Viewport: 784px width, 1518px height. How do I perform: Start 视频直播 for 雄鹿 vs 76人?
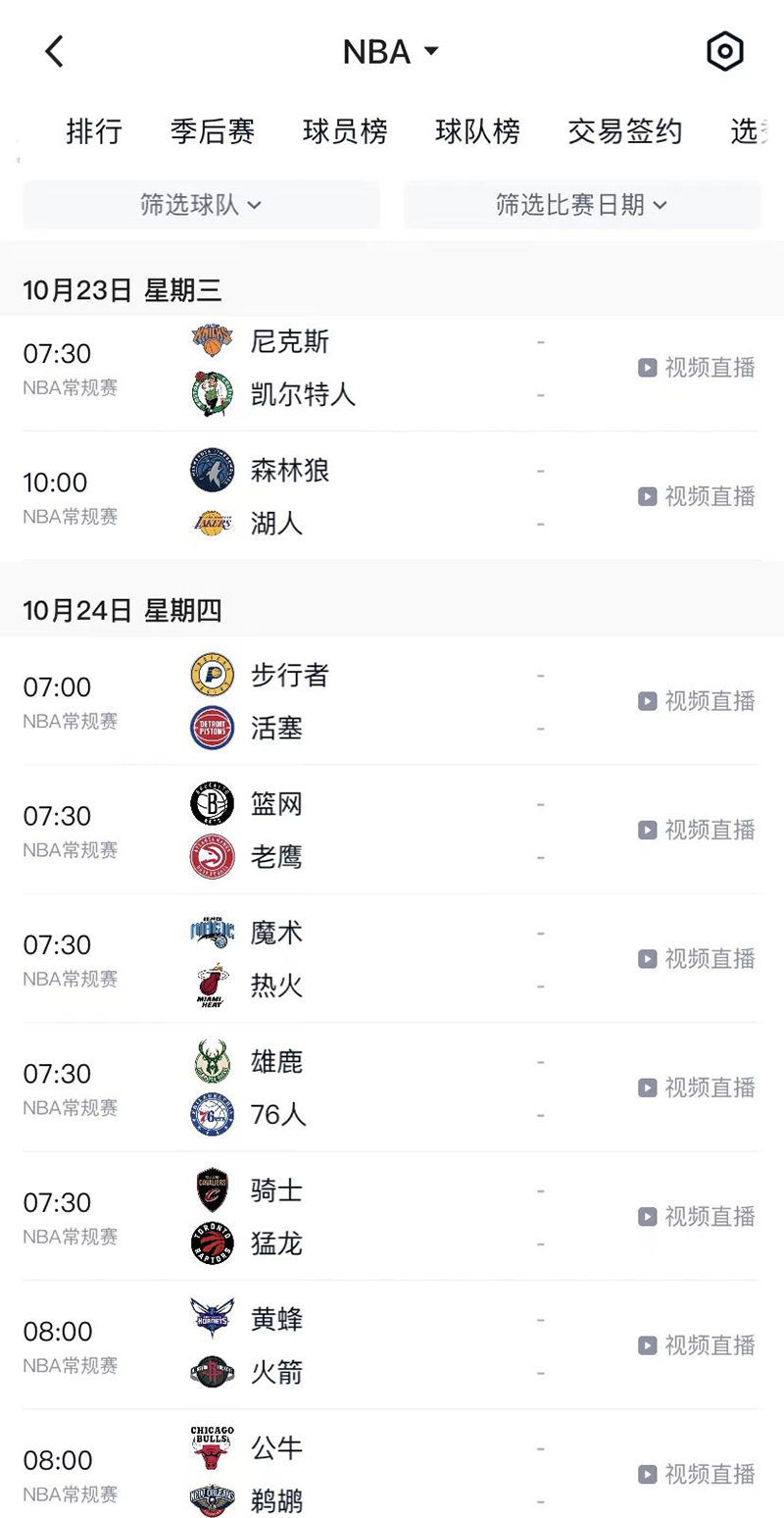pos(697,1088)
